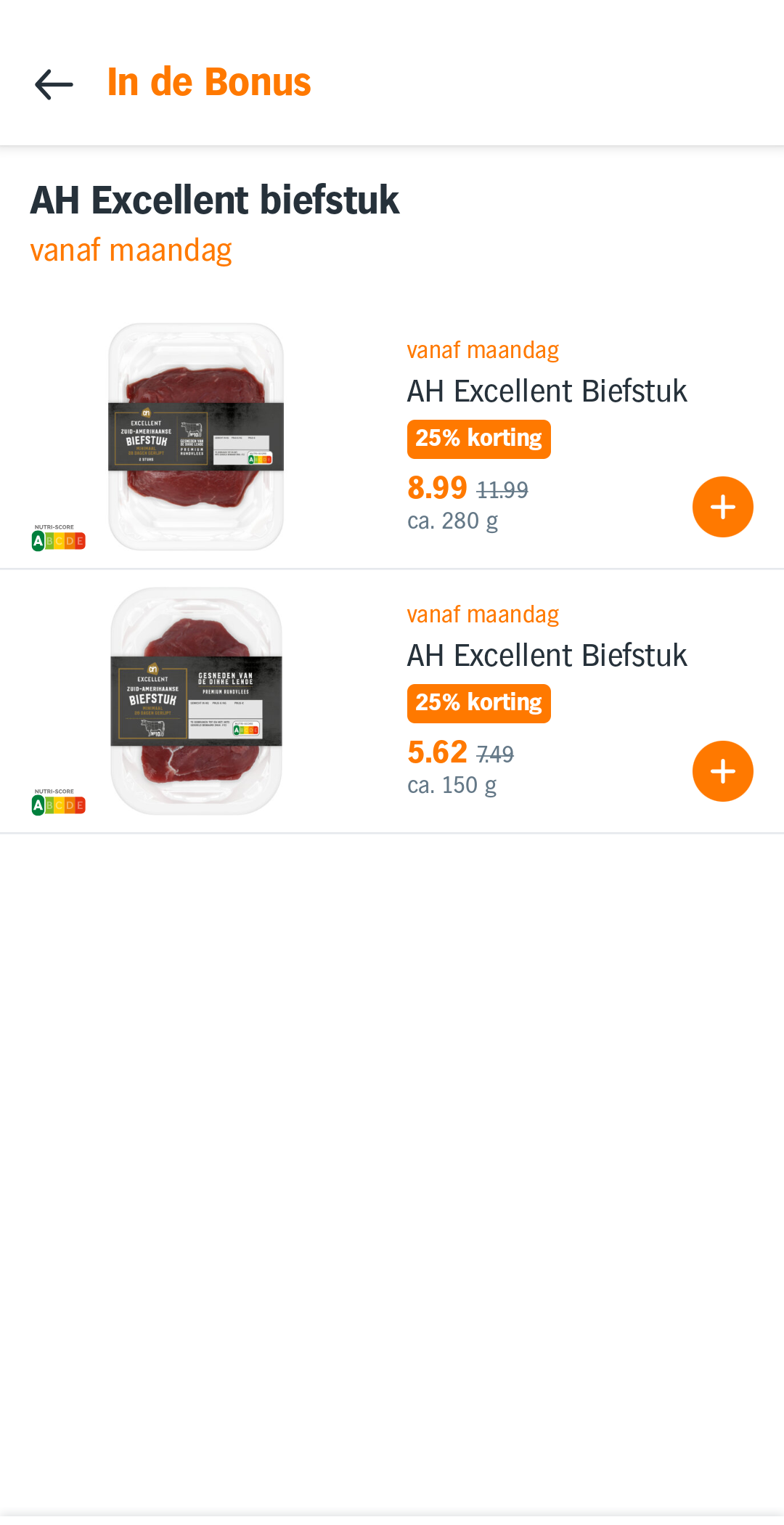Viewport: 784px width, 1525px height.
Task: Click the Nutri-Score A badge on the second product
Action: pos(38,805)
